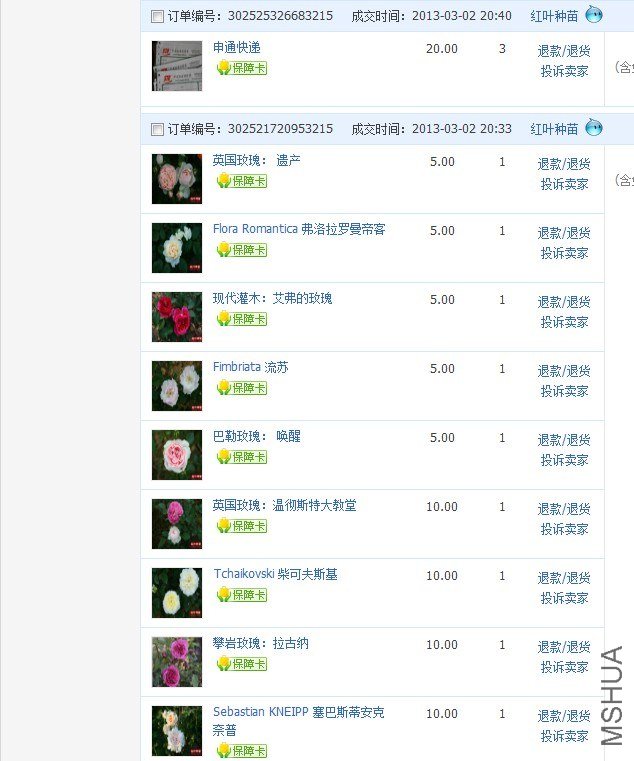The width and height of the screenshot is (634, 761).
Task: Tick the checkbox for order 302521720953215
Action: pyautogui.click(x=157, y=130)
